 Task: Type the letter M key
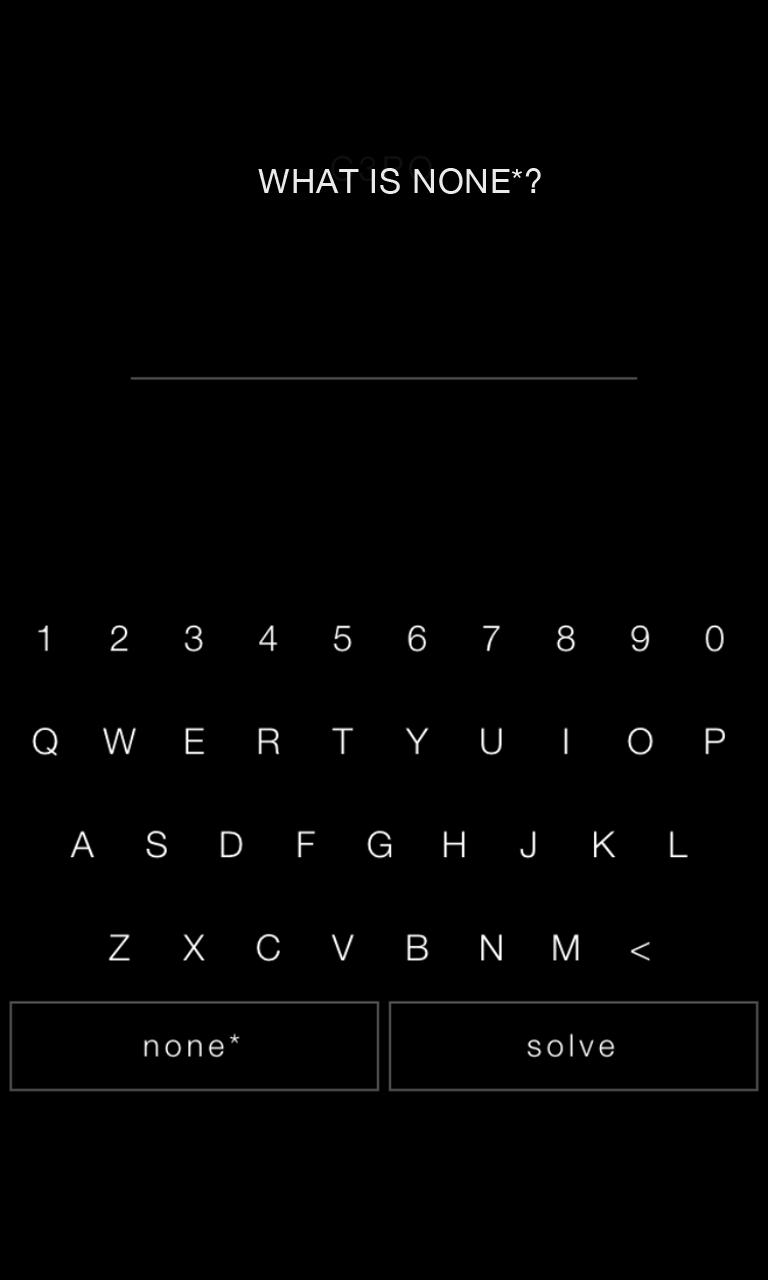[x=566, y=948]
